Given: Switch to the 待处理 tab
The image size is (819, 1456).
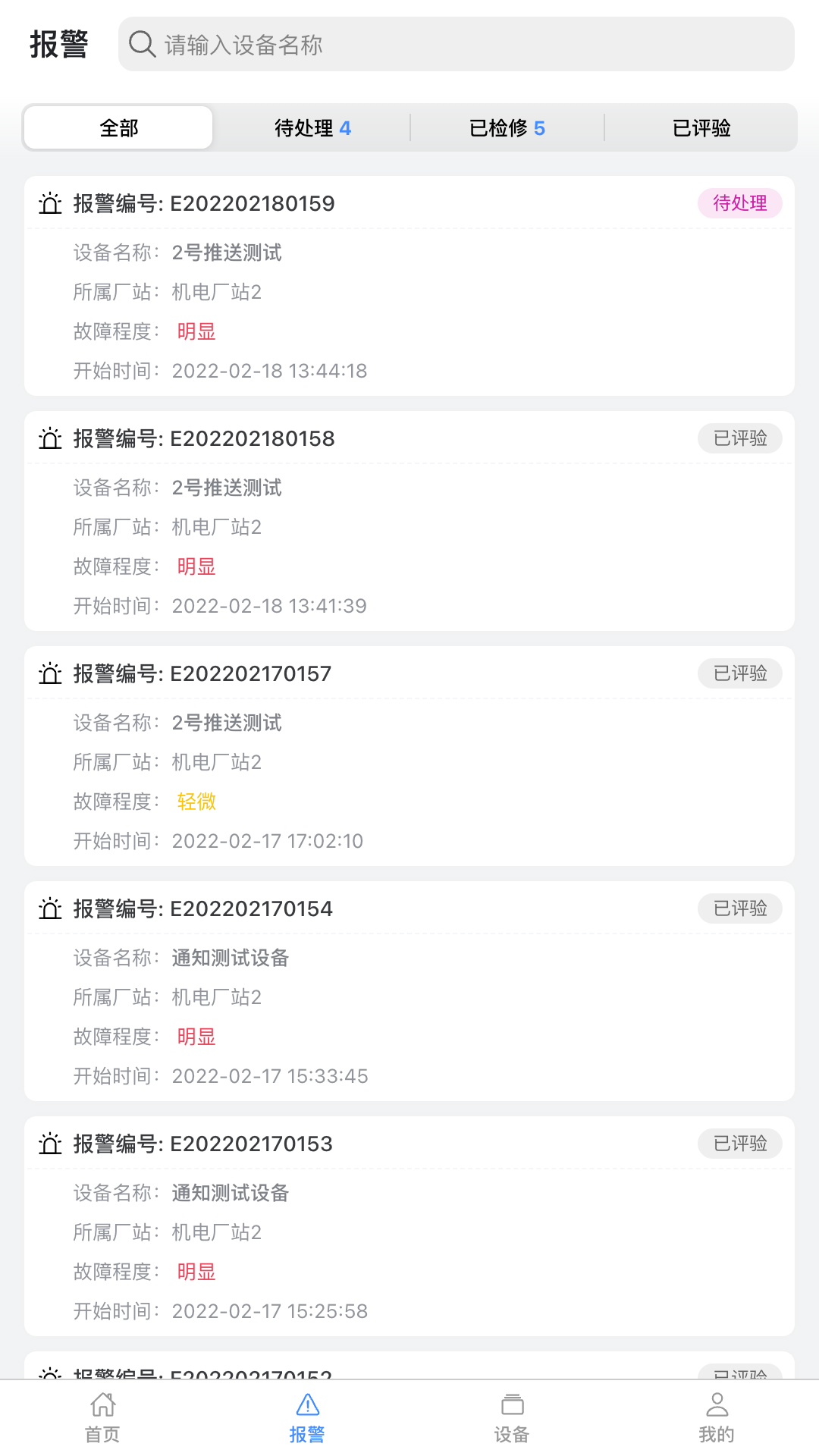Looking at the screenshot, I should point(312,127).
